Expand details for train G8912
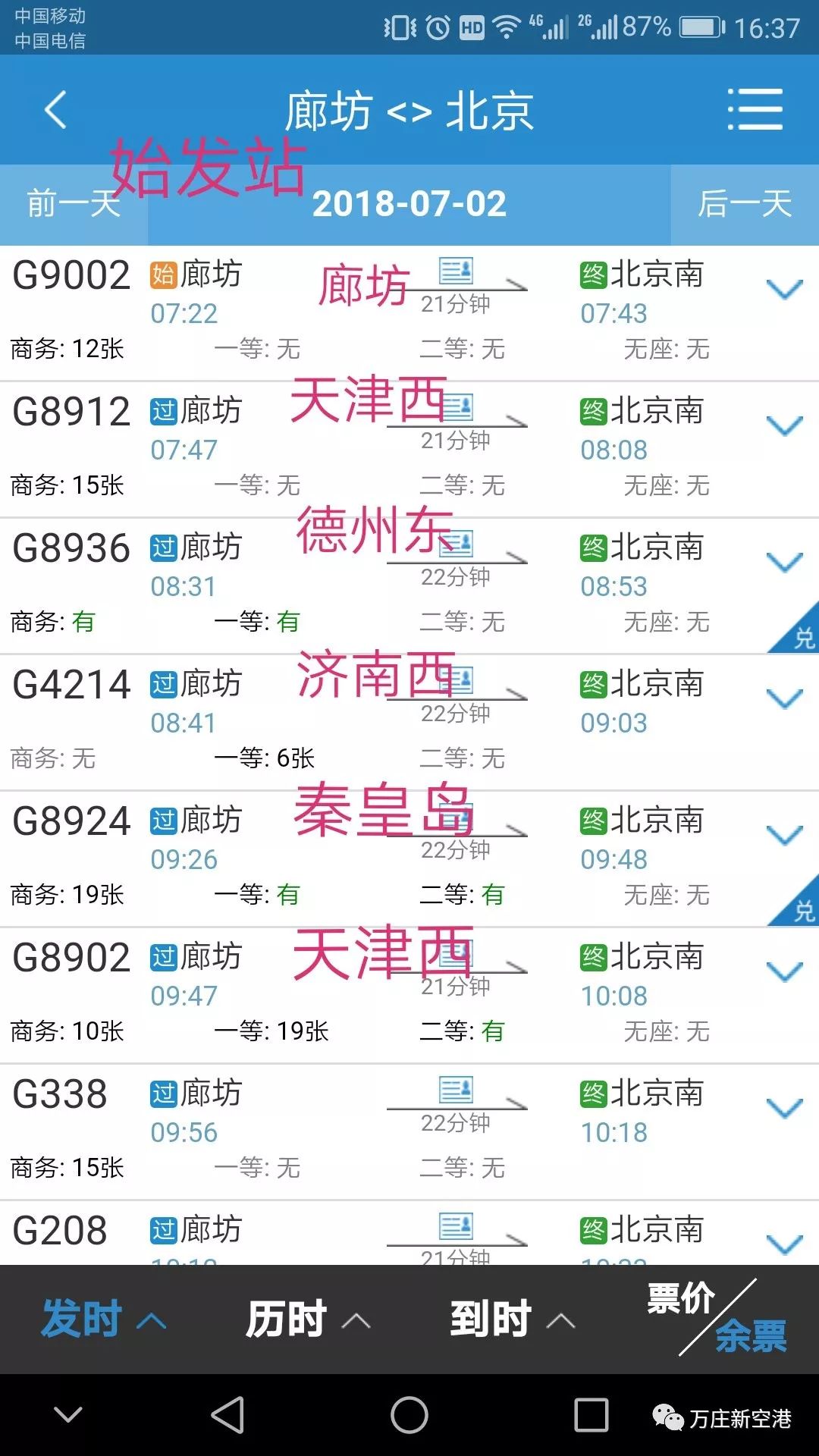The image size is (819, 1456). click(x=784, y=426)
